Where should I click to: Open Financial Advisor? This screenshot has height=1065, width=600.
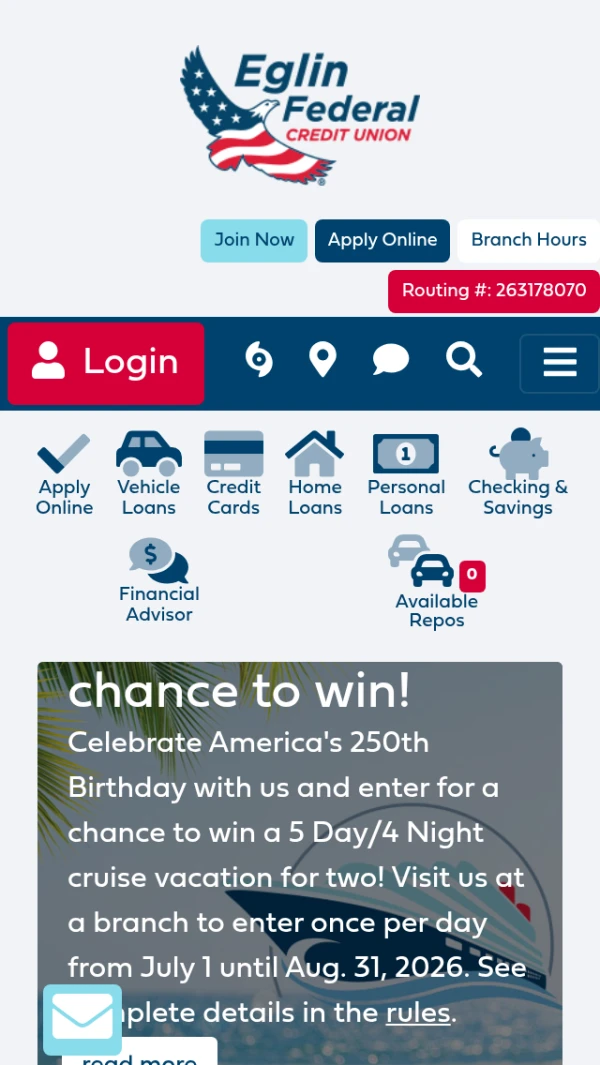pyautogui.click(x=159, y=581)
